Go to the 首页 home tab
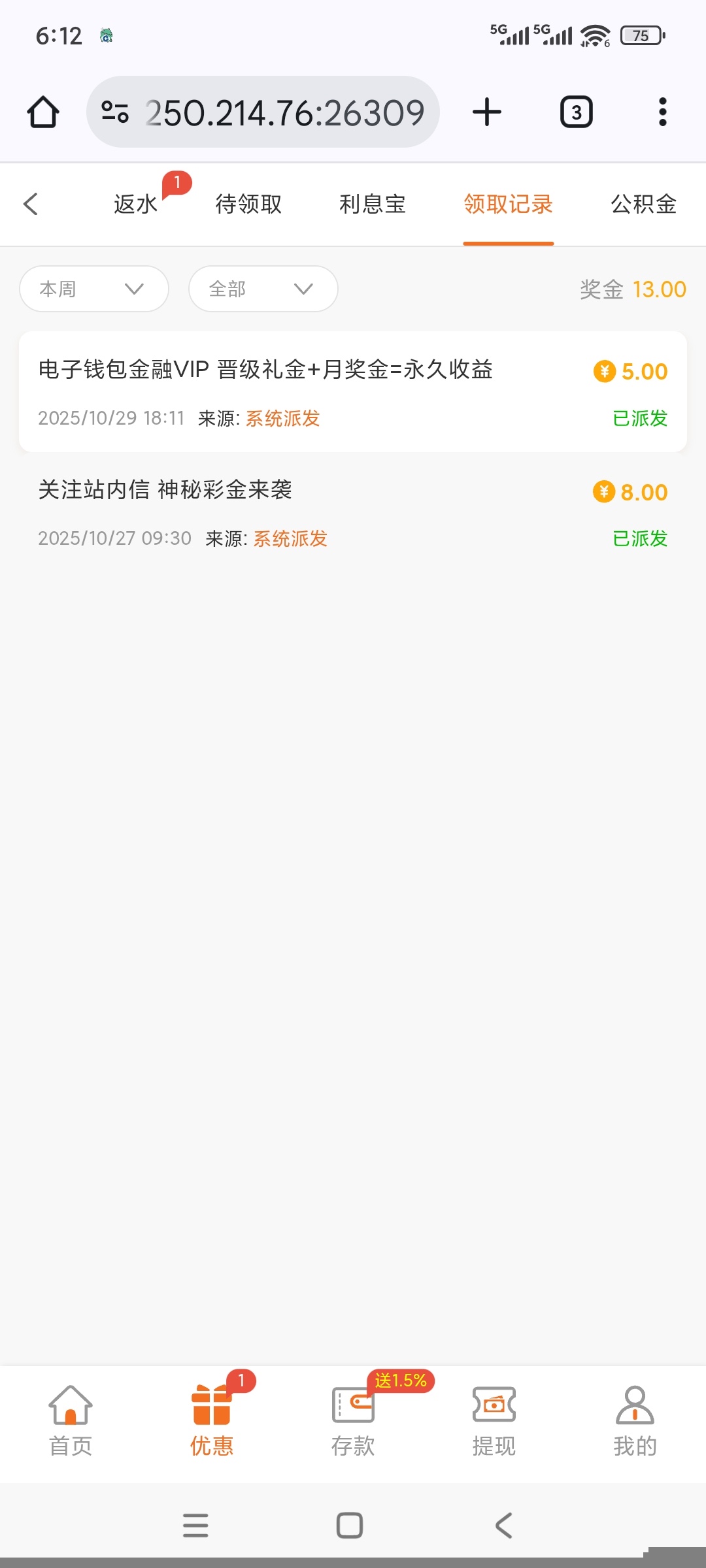The image size is (706, 1568). [x=71, y=1422]
